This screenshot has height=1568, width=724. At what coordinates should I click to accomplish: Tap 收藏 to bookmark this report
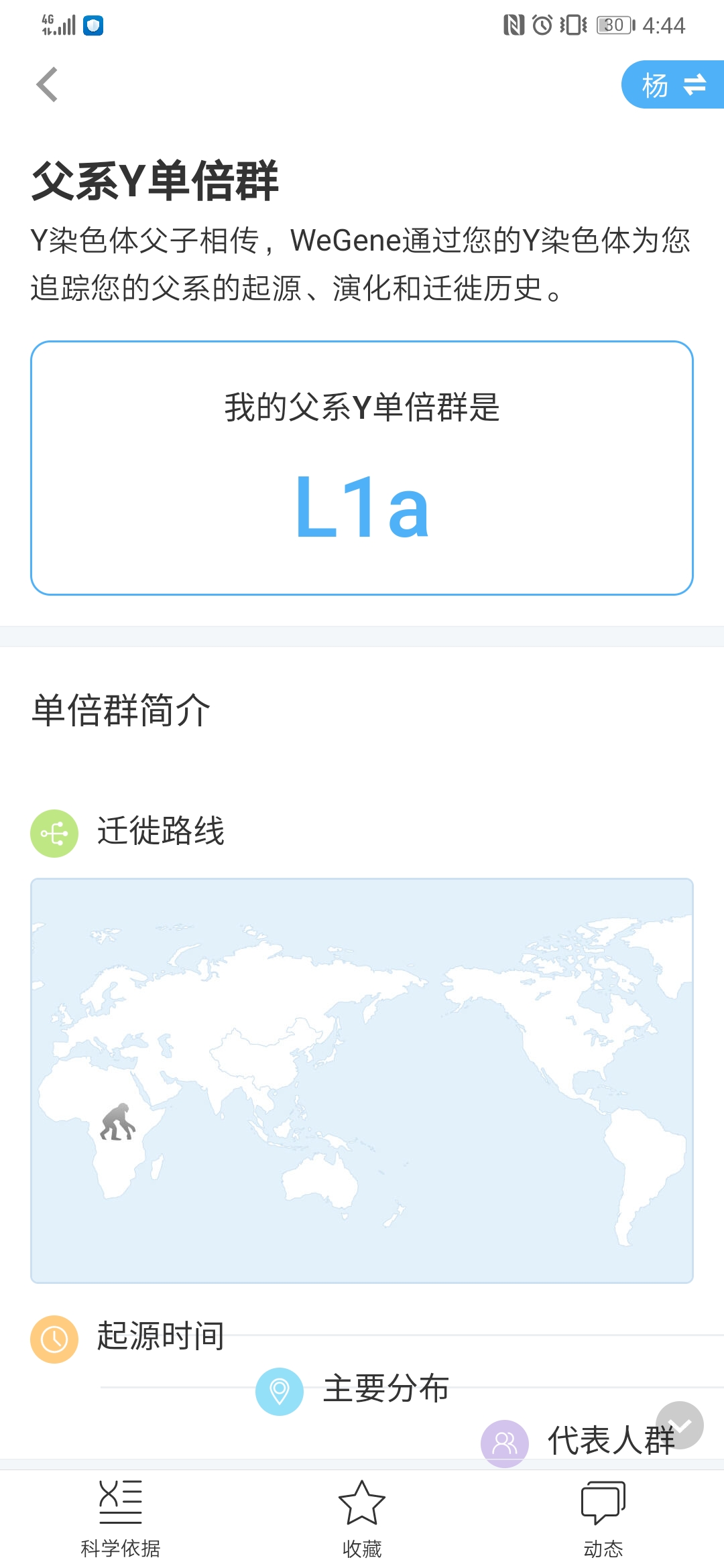click(362, 1518)
